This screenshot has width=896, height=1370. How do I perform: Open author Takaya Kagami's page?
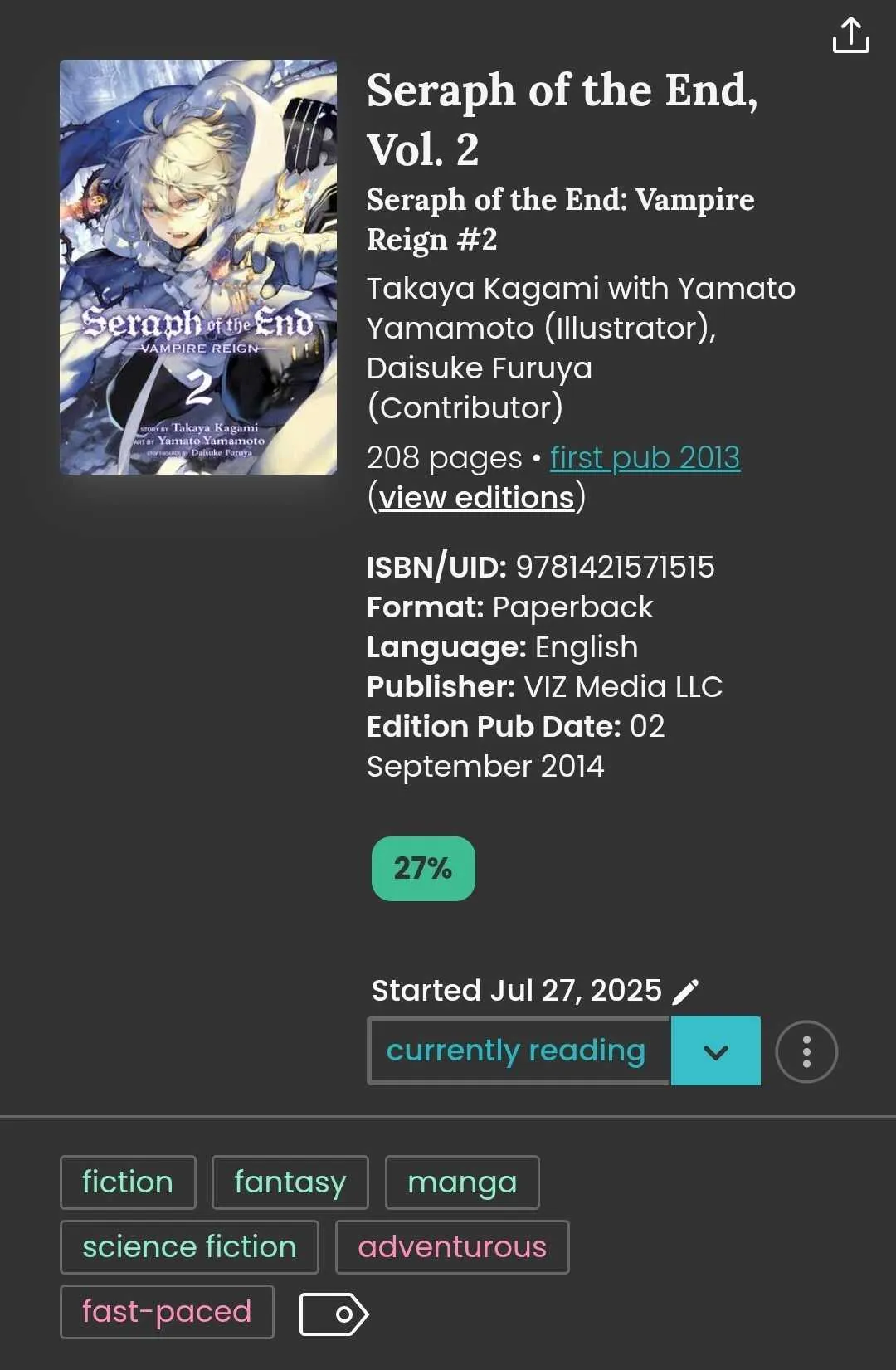[x=481, y=289]
